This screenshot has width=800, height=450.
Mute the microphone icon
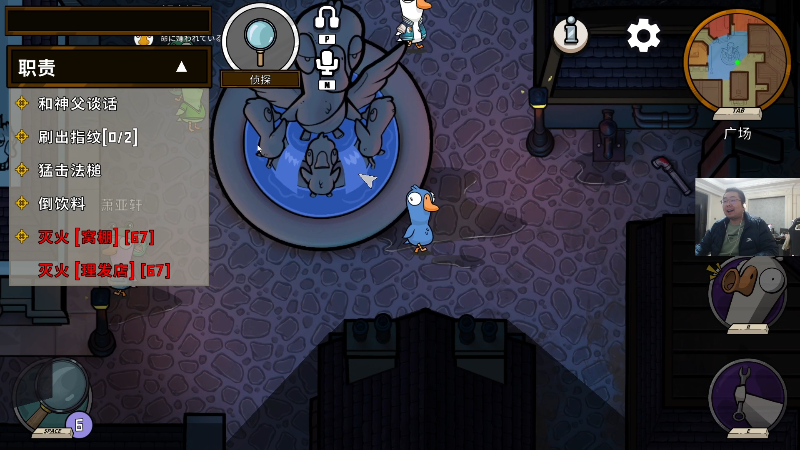327,63
